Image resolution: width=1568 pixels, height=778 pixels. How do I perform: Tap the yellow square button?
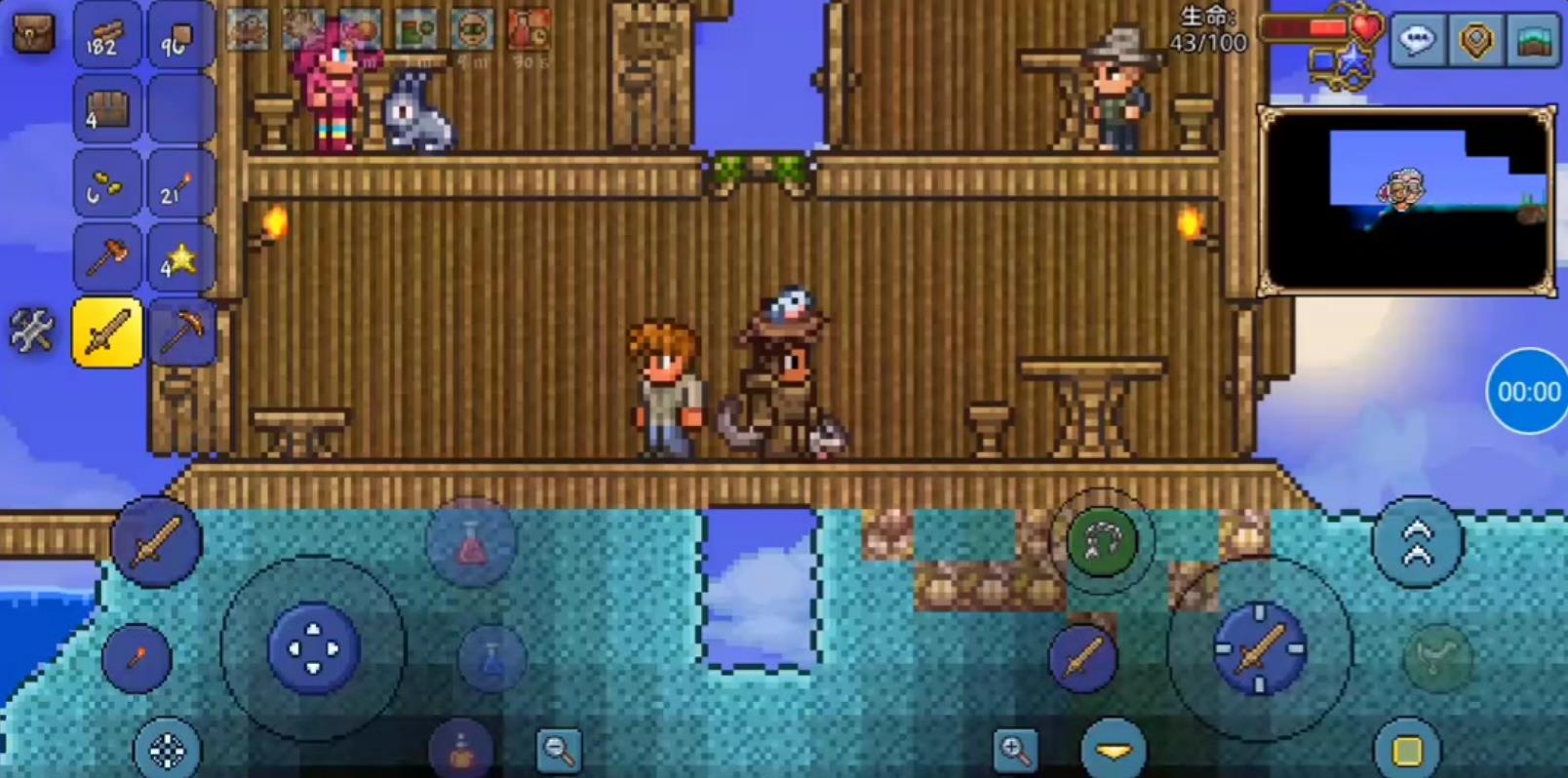(x=1406, y=750)
